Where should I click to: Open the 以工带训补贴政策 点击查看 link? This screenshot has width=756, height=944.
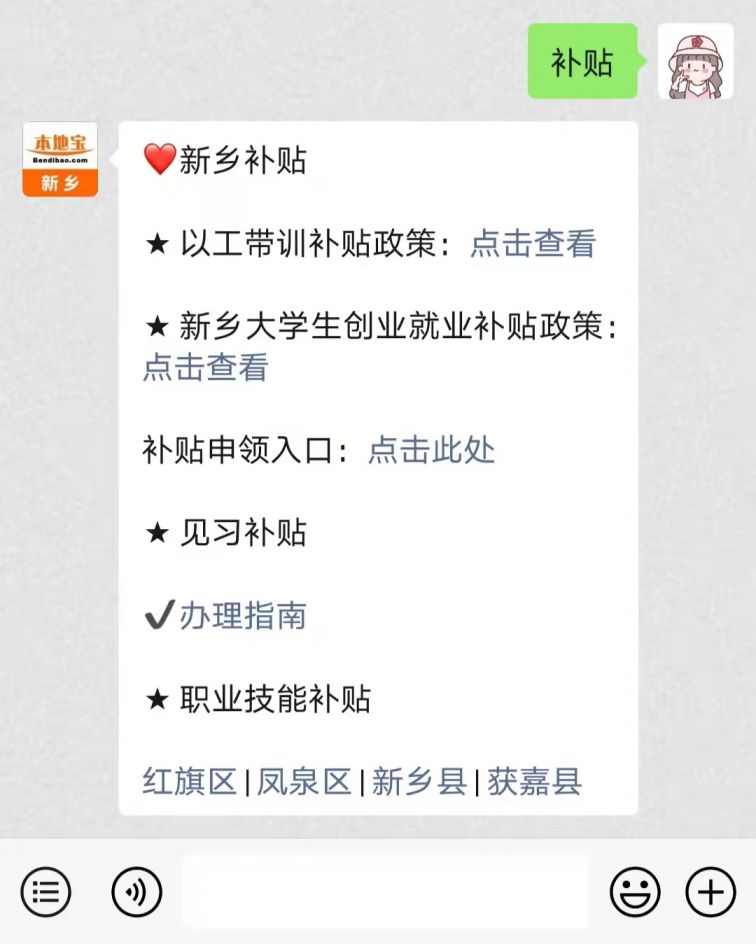pos(533,244)
